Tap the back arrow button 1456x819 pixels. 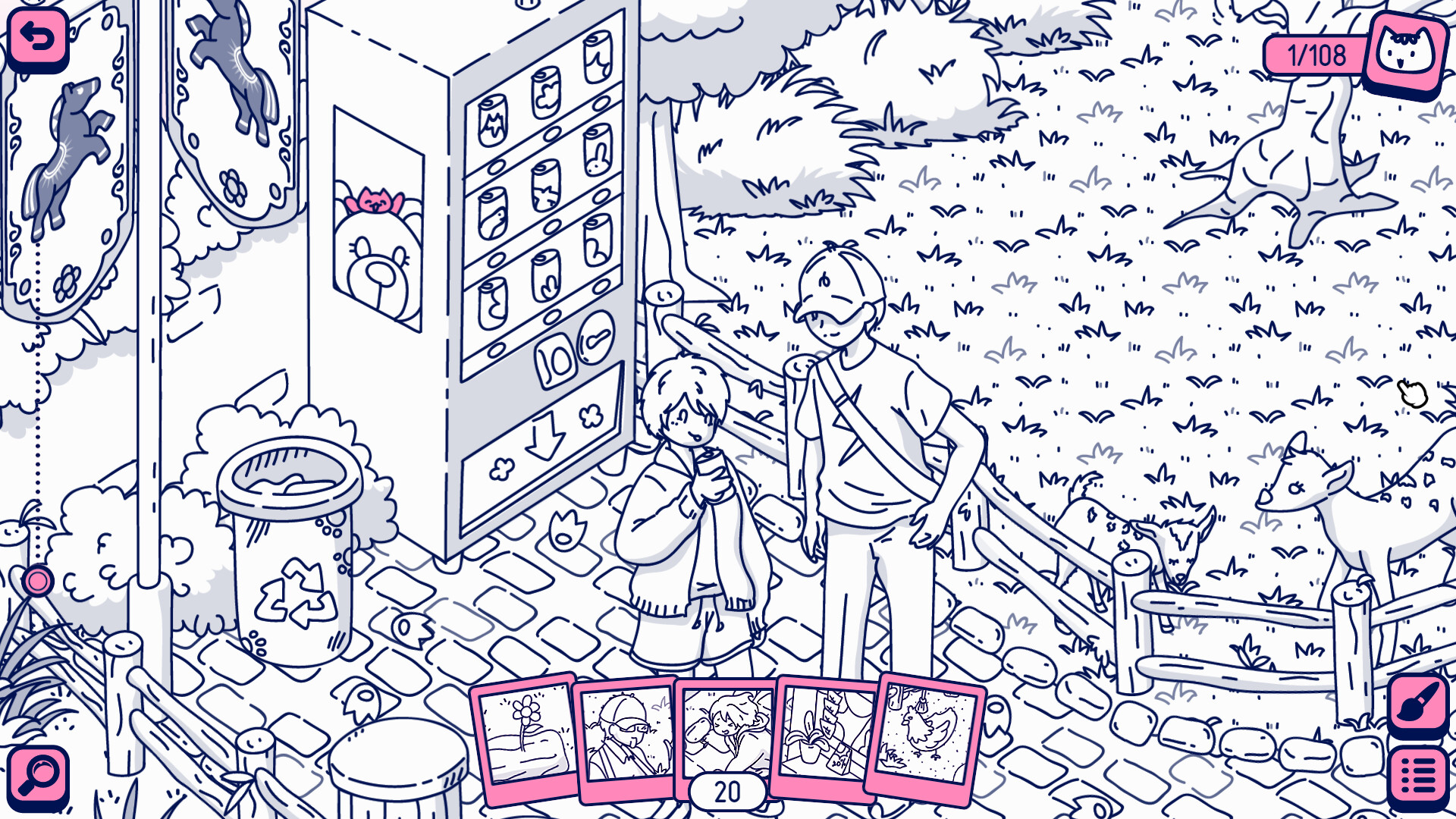(x=37, y=38)
